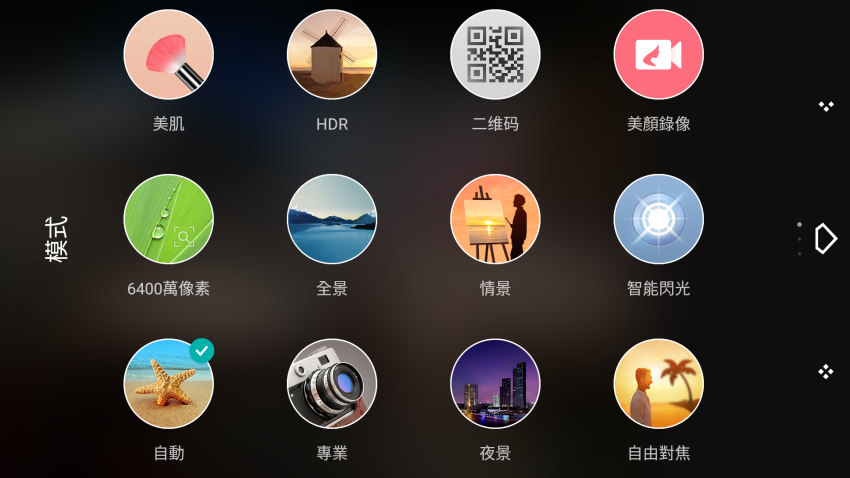Image resolution: width=850 pixels, height=478 pixels.
Task: Select the 自由對焦 free focus mode
Action: 658,383
